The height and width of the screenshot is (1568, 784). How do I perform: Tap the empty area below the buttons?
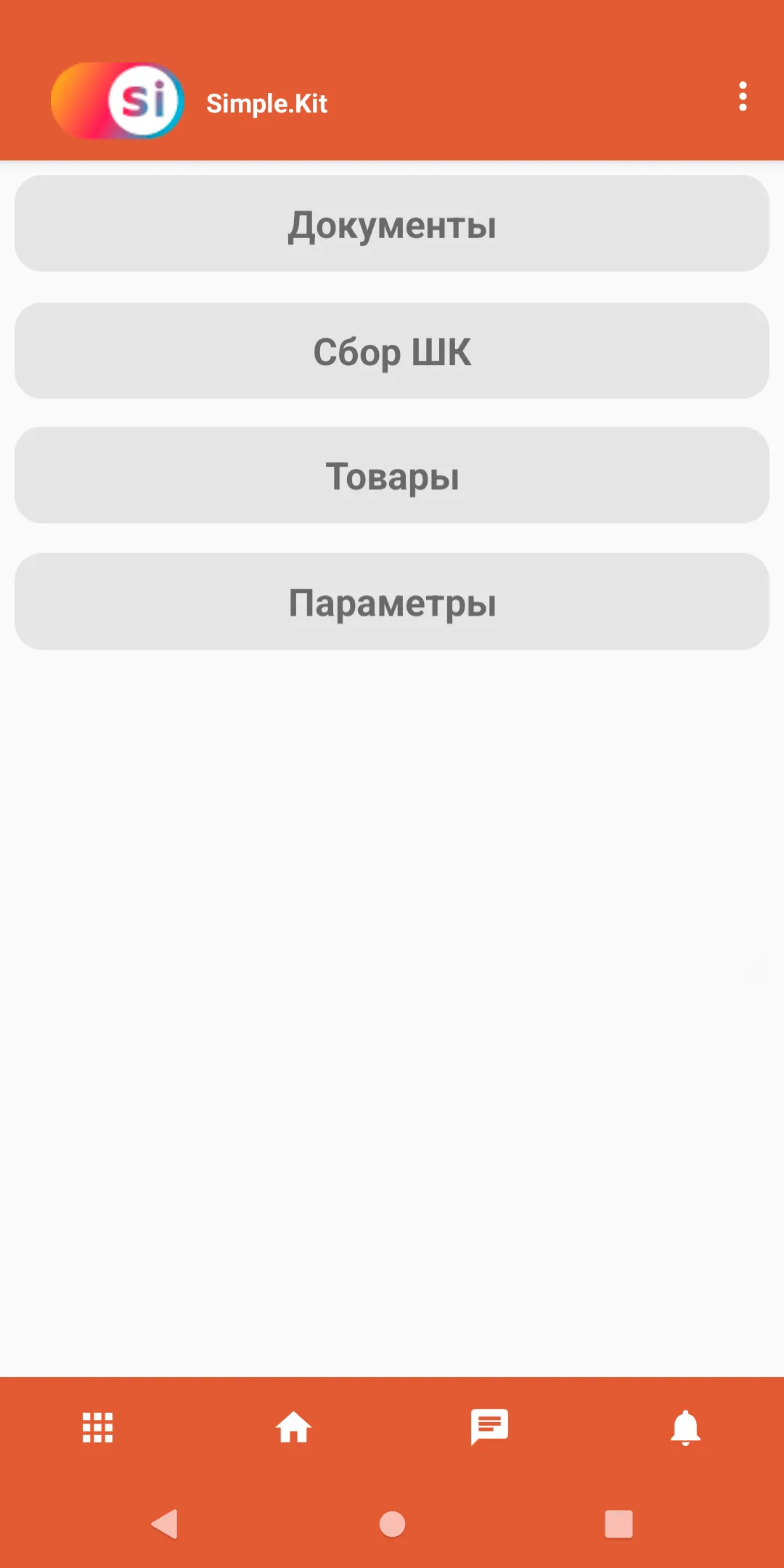392,1016
